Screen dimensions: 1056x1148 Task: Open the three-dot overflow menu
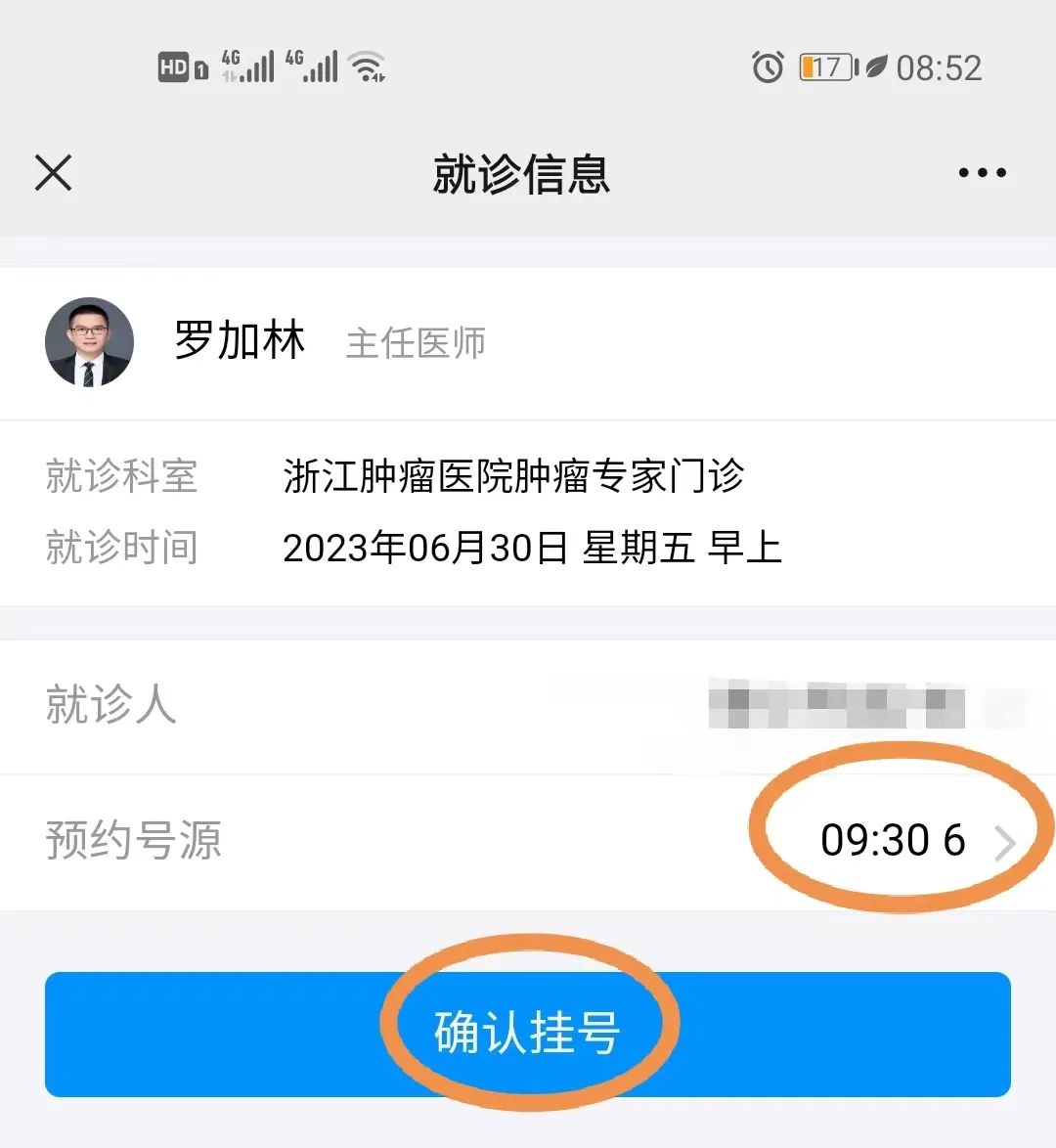(x=982, y=173)
